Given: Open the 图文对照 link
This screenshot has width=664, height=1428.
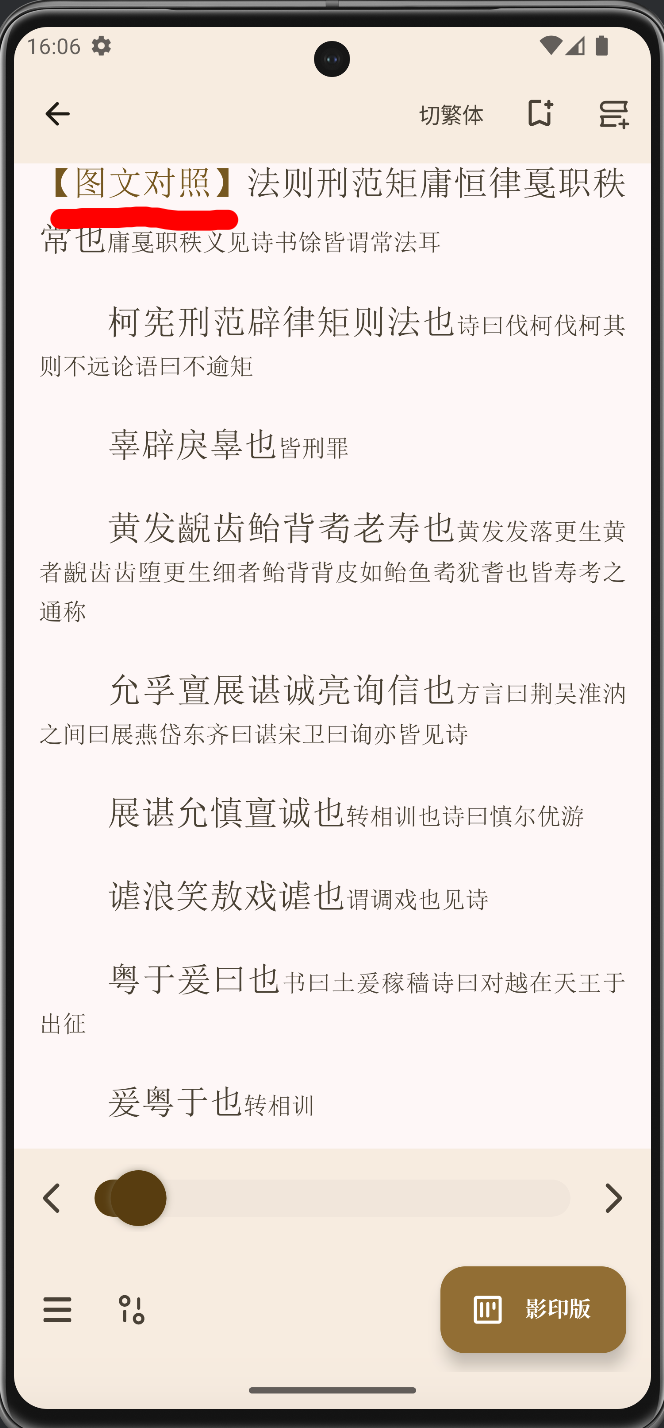Looking at the screenshot, I should (x=142, y=184).
